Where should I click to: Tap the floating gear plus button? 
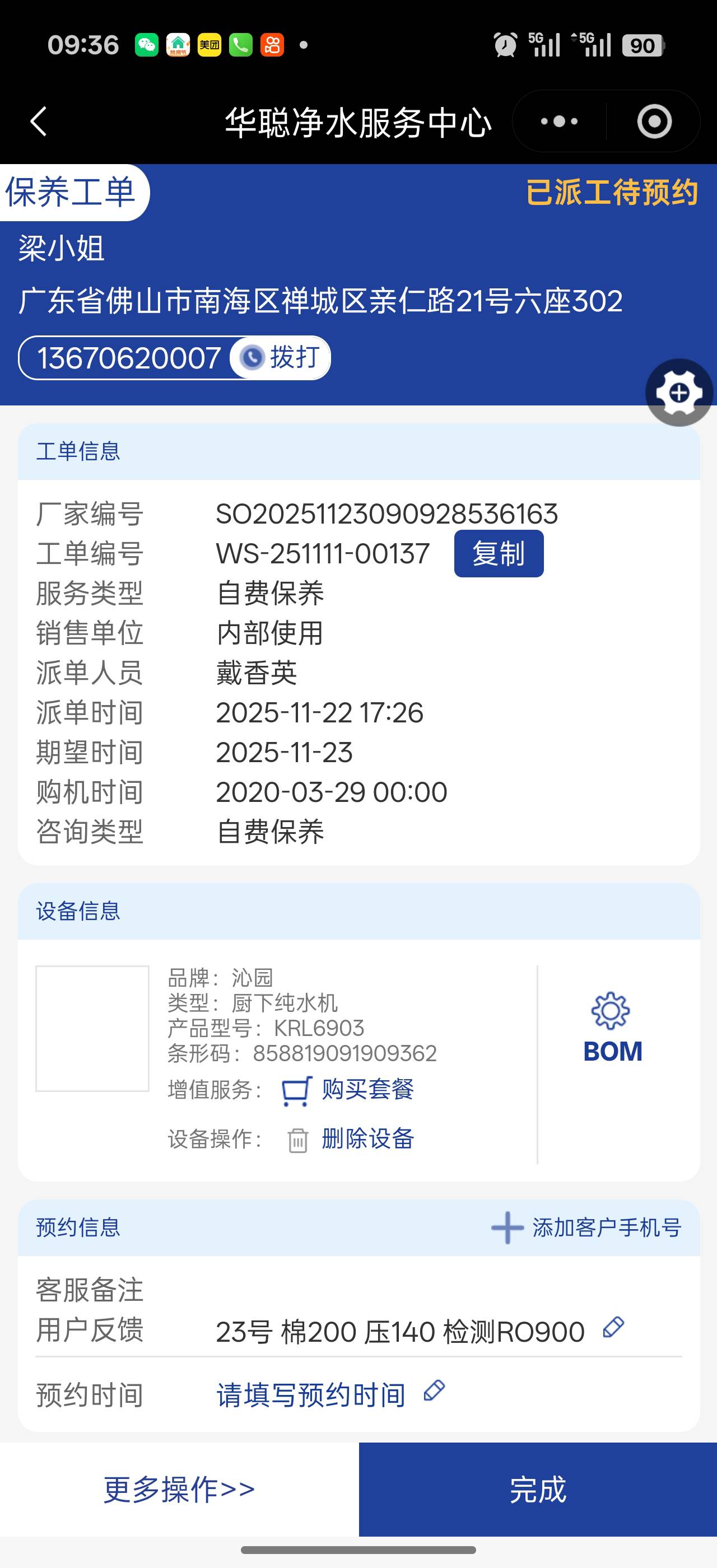click(679, 393)
